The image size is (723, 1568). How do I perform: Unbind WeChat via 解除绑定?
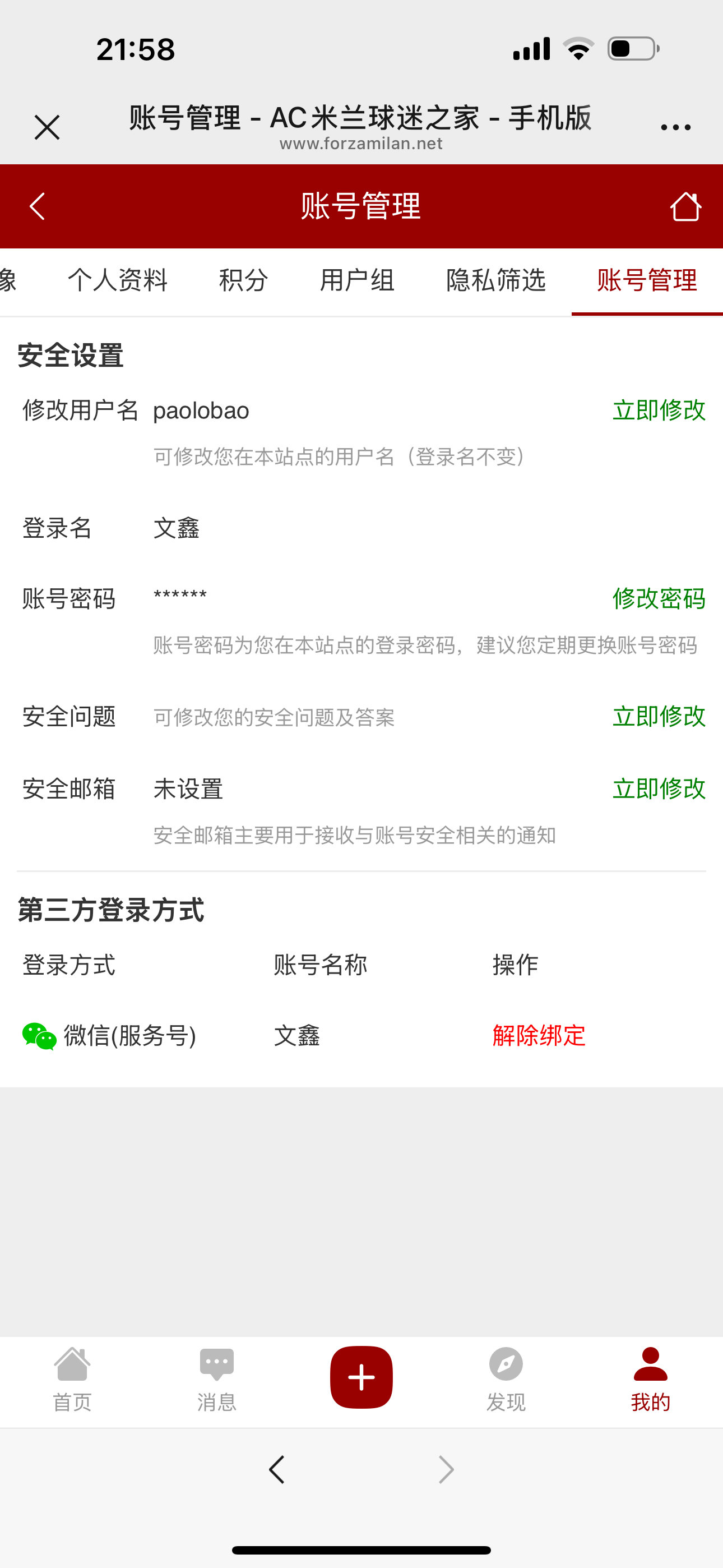pos(539,1035)
